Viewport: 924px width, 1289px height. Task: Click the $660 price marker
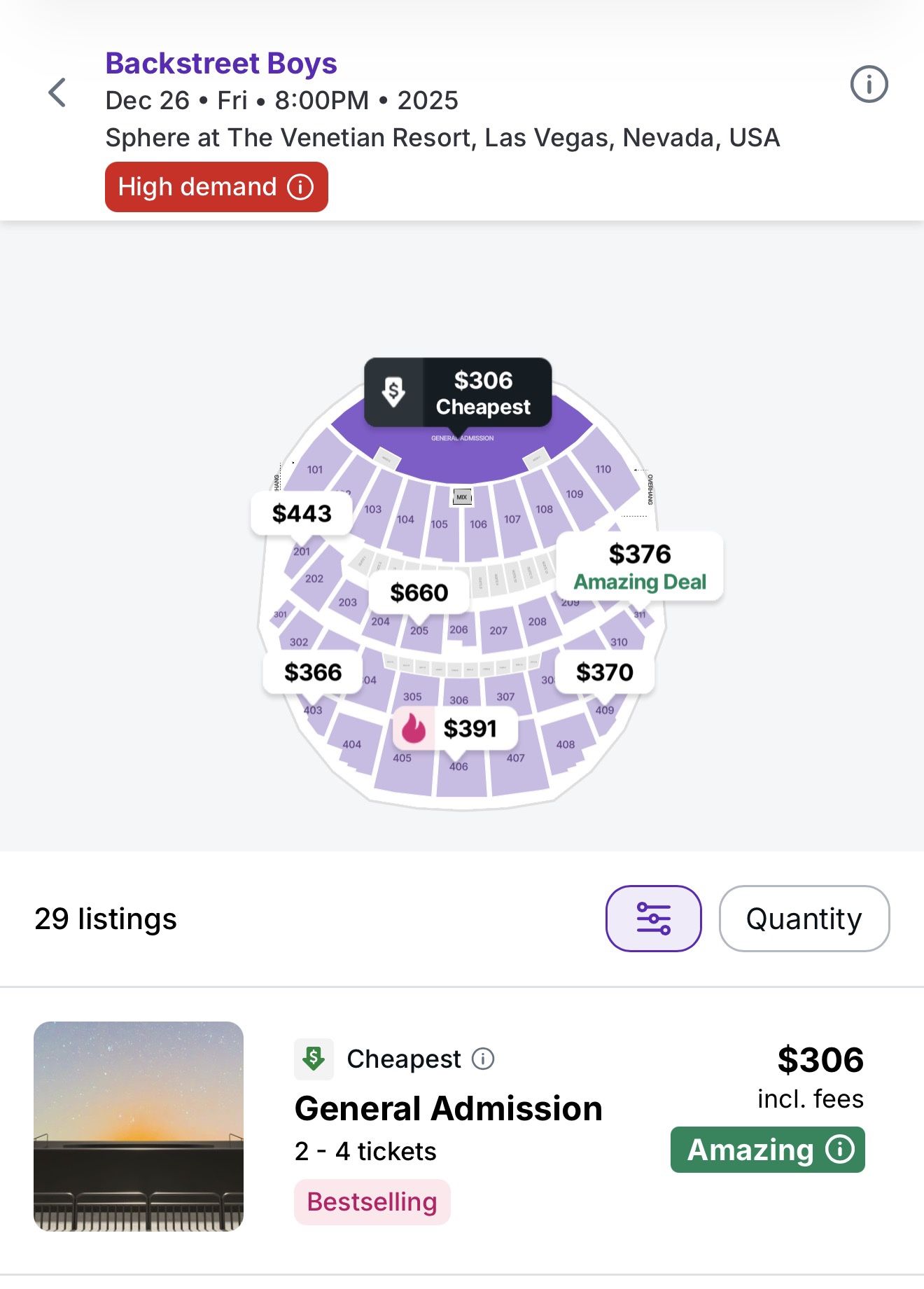[x=419, y=592]
